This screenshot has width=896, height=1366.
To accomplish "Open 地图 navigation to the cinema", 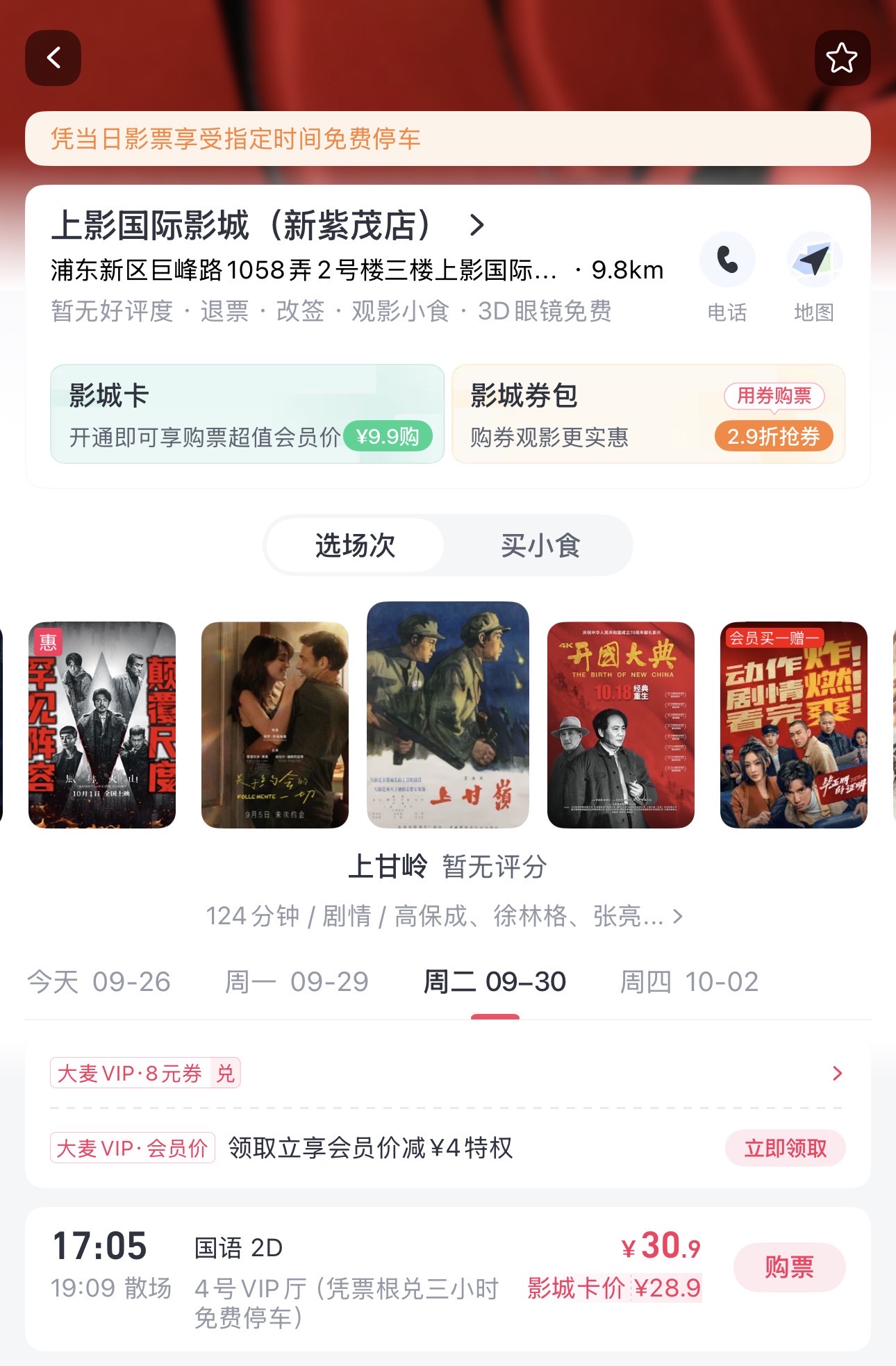I will 814,261.
